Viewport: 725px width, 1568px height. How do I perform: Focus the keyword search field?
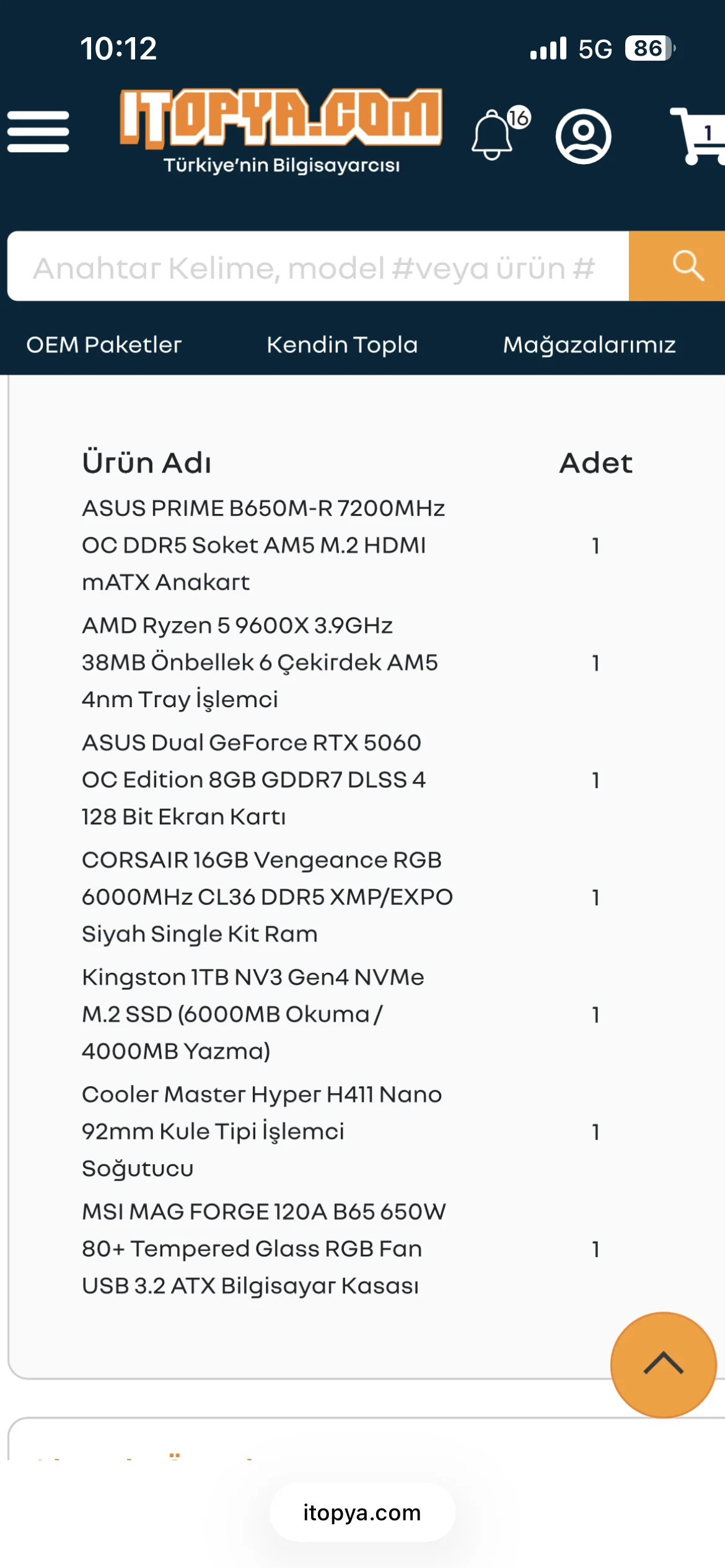(x=318, y=266)
